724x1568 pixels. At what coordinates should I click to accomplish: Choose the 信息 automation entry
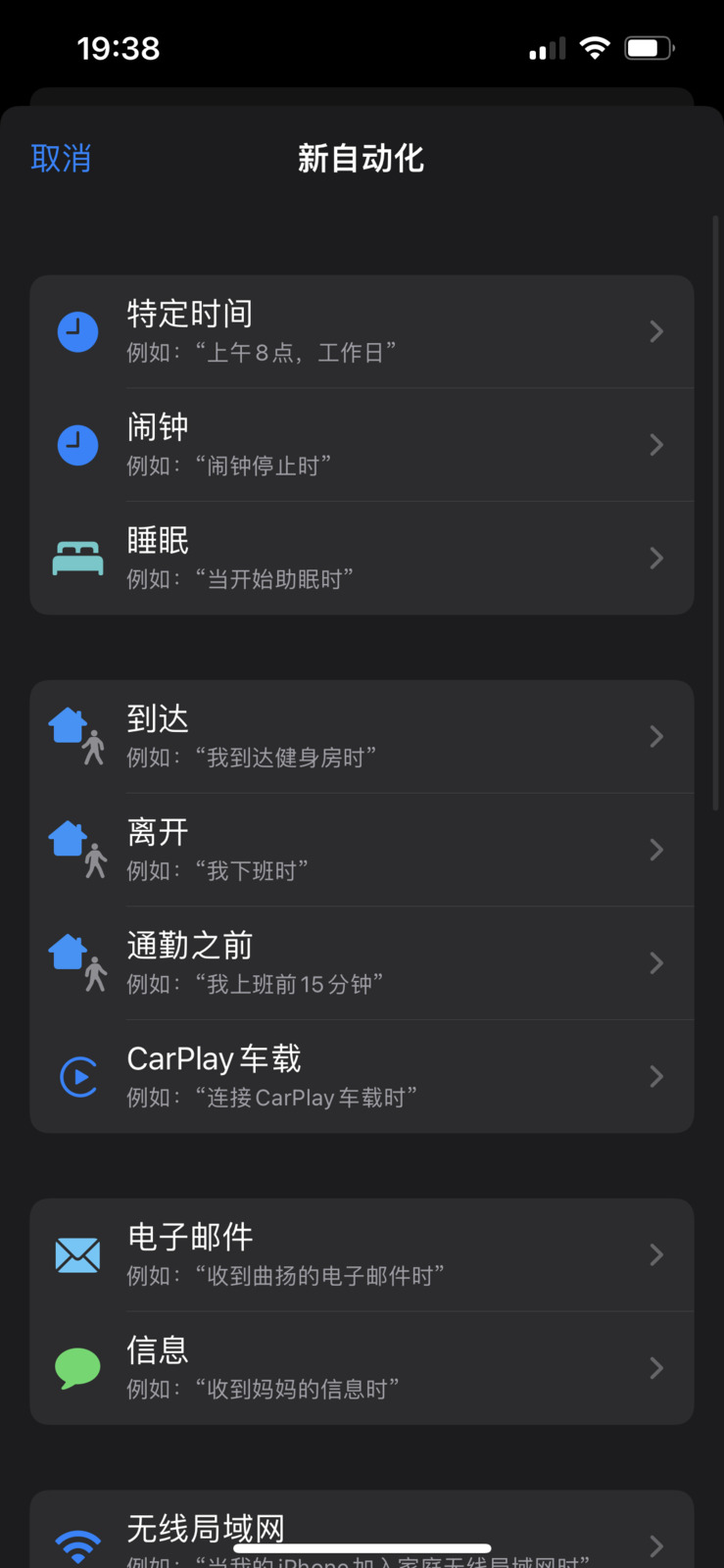362,1367
